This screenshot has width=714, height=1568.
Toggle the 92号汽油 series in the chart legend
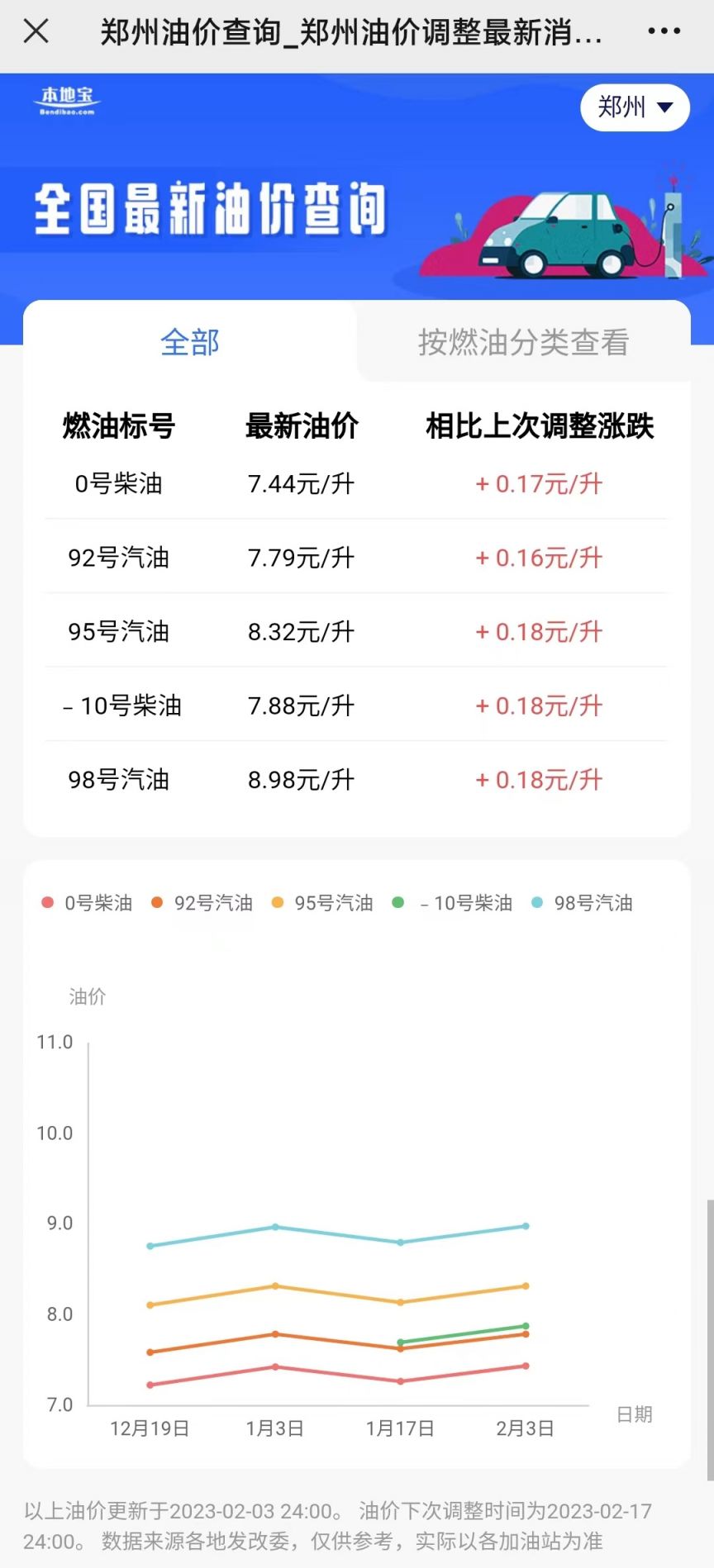click(202, 903)
